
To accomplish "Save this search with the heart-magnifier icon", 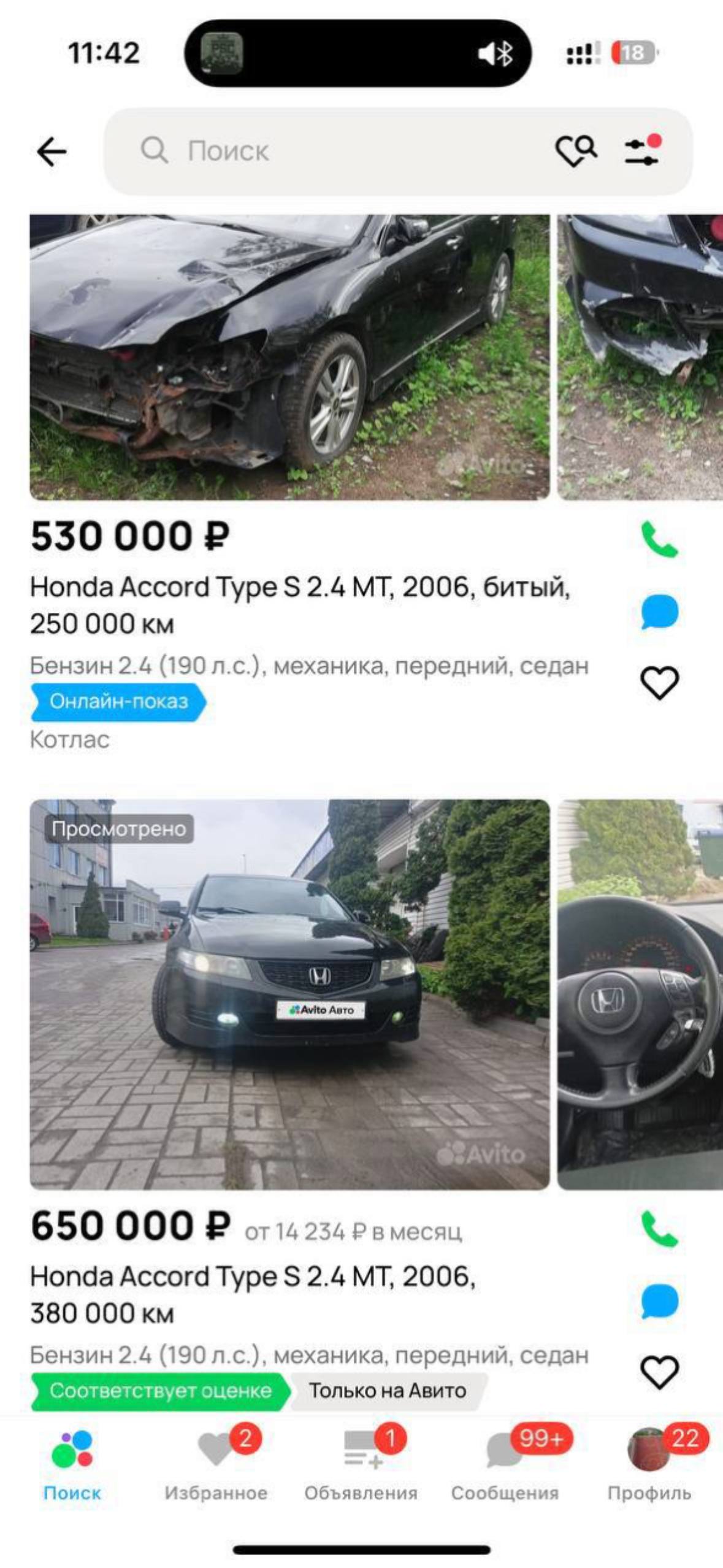I will pos(575,151).
